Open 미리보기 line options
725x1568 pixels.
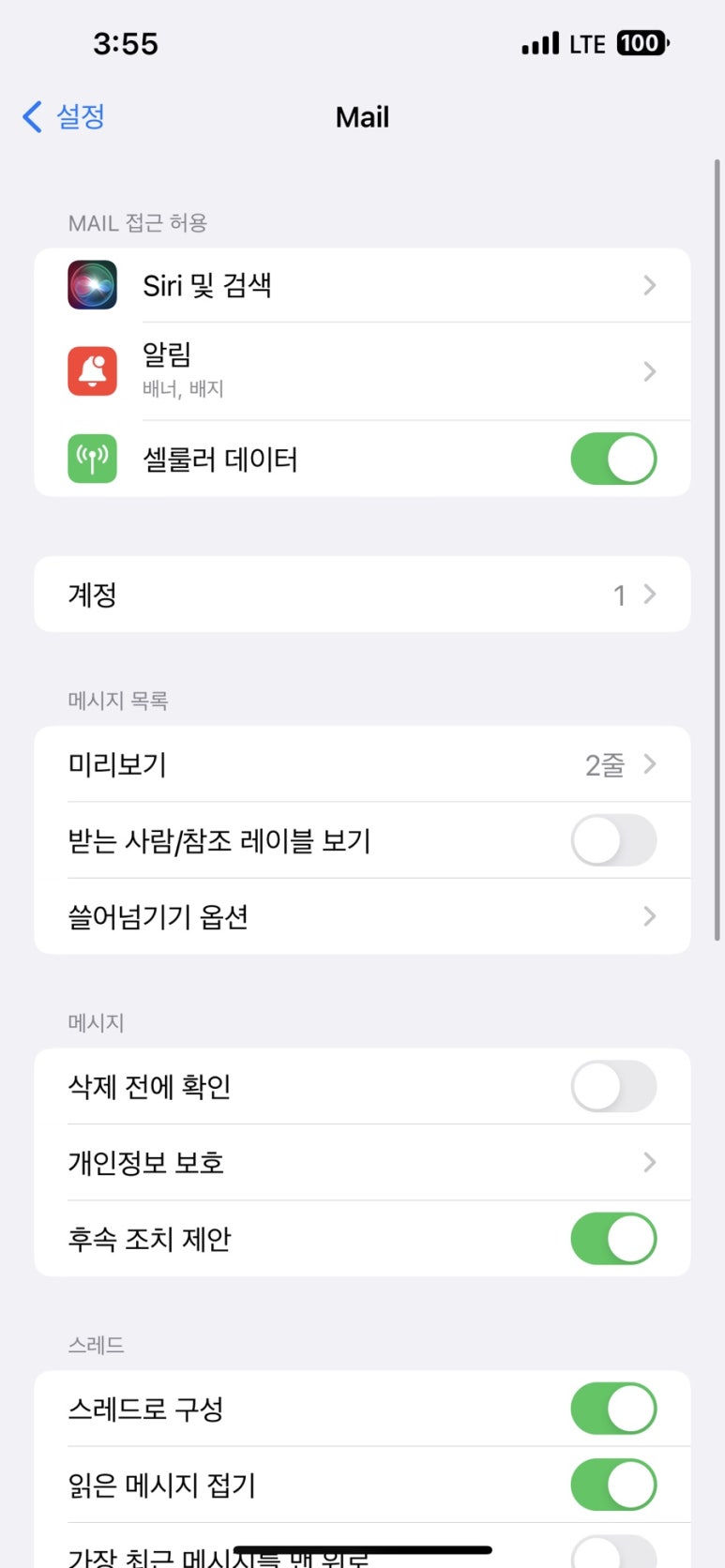[x=362, y=764]
